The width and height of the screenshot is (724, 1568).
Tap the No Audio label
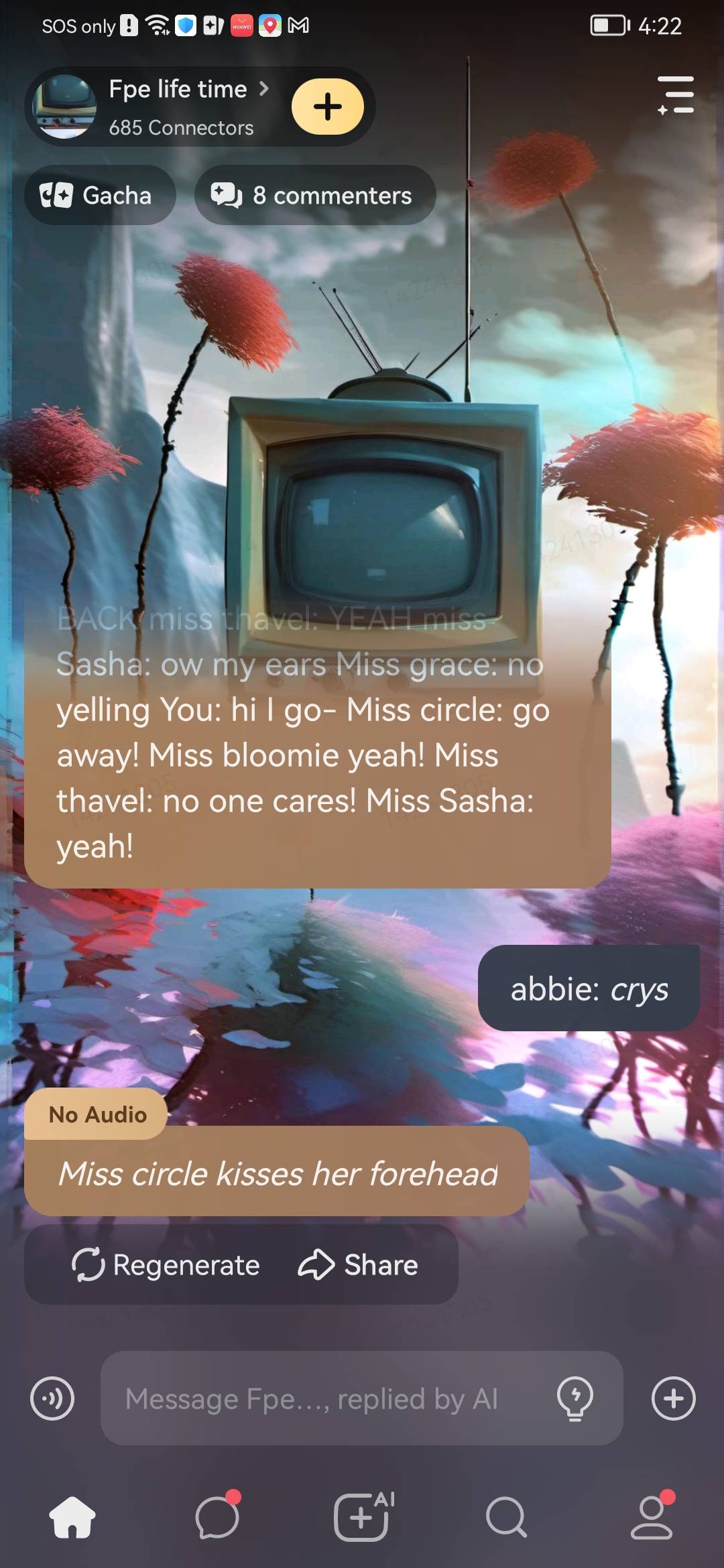(x=97, y=1114)
